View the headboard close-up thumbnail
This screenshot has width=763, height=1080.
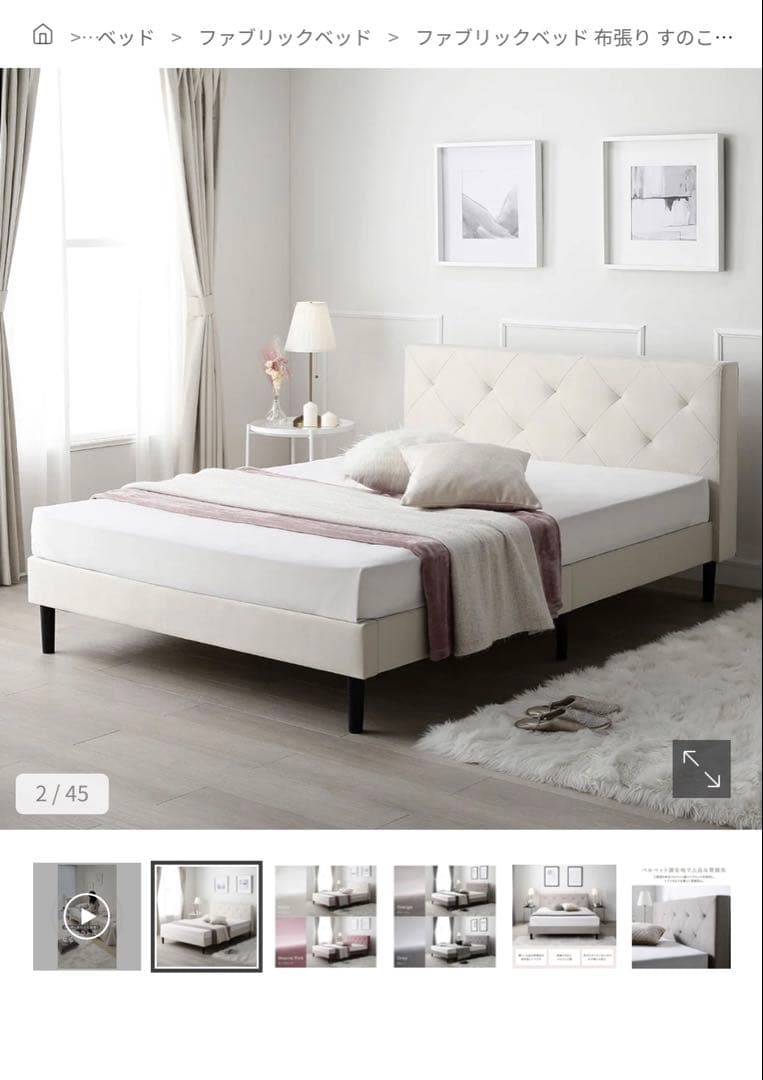click(680, 916)
